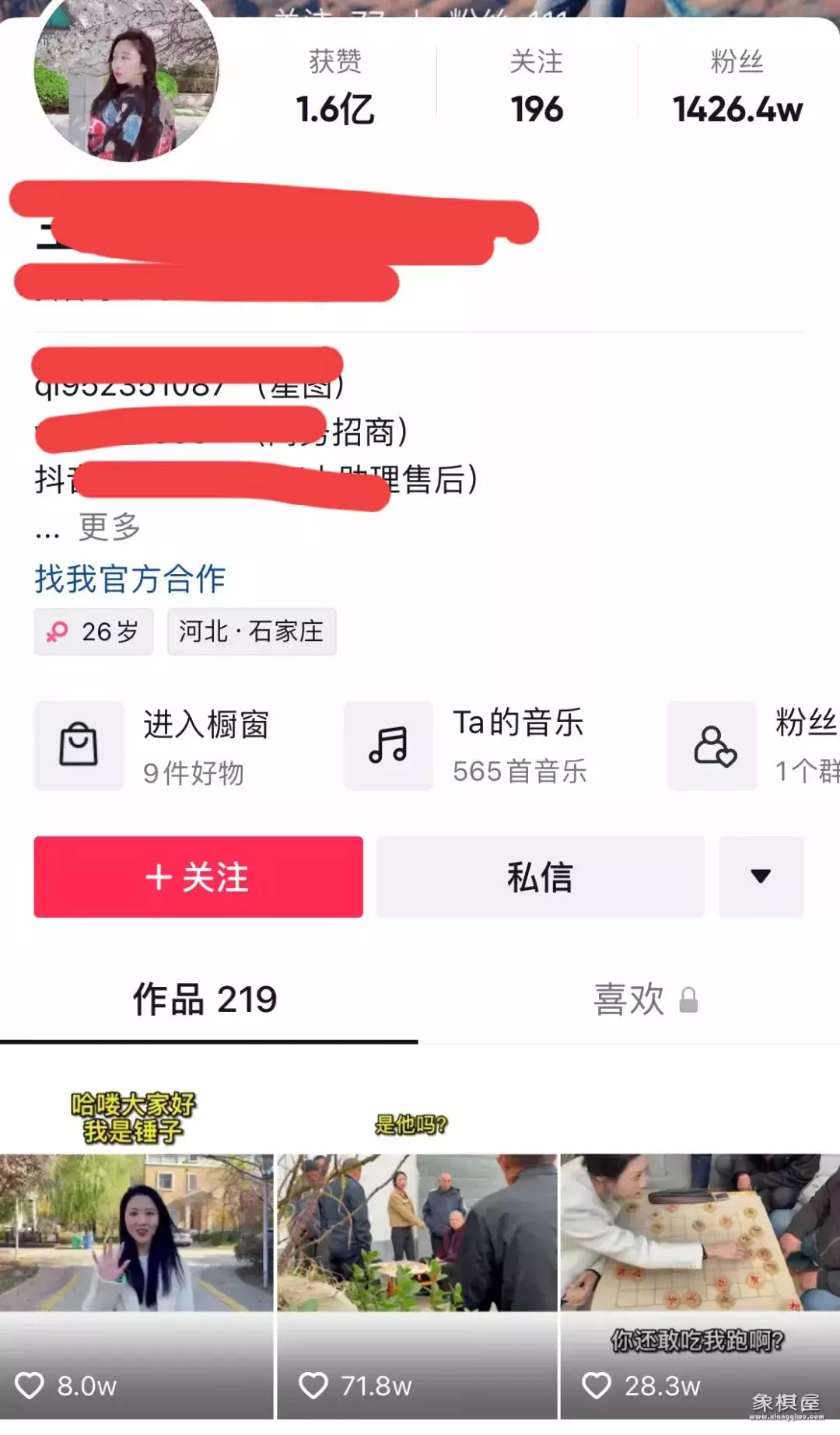The height and width of the screenshot is (1435, 840).
Task: Click the music note icon for Ta的音乐
Action: point(388,745)
